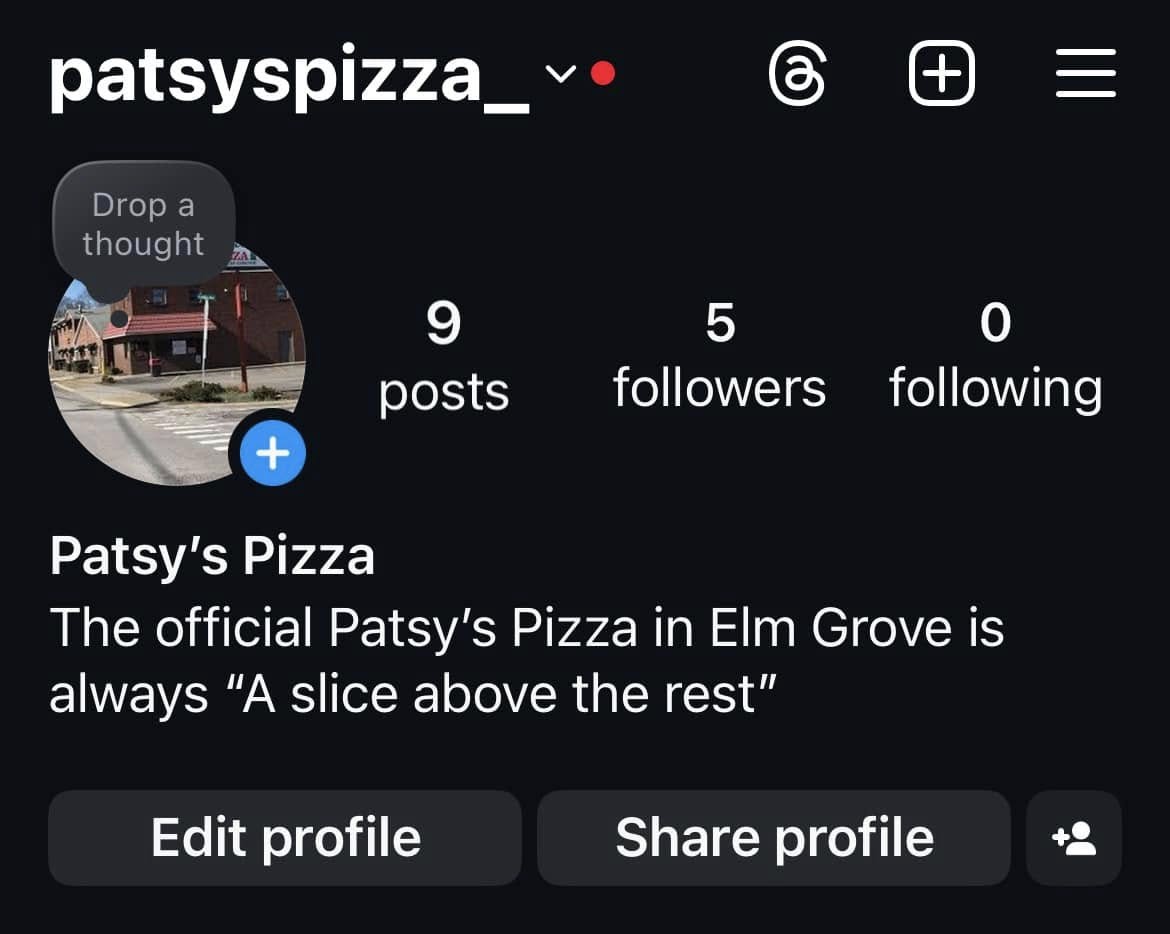Open the Threads icon

797,75
